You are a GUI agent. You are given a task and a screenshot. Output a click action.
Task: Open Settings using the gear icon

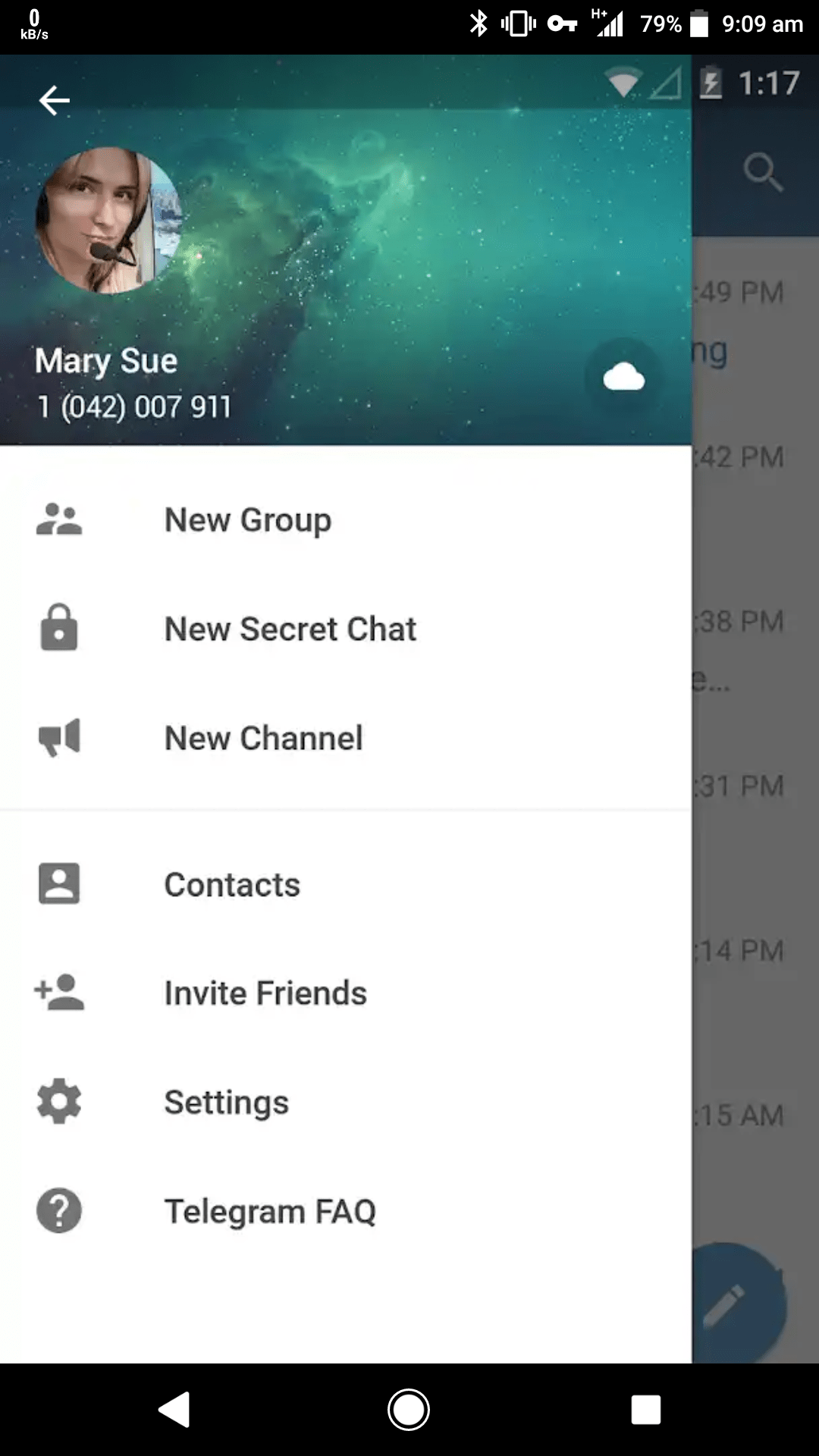coord(59,1102)
